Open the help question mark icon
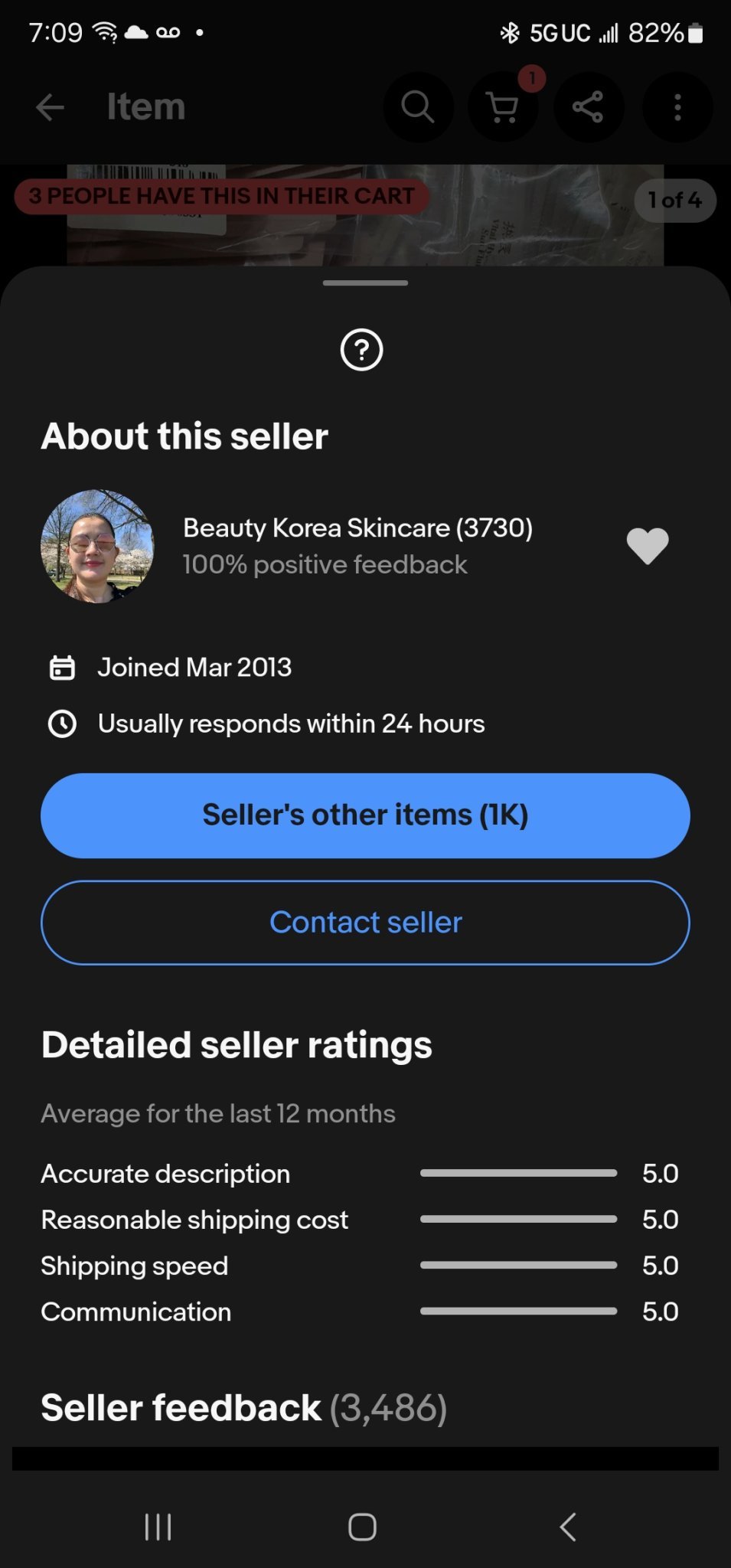Image resolution: width=731 pixels, height=1568 pixels. 361,350
